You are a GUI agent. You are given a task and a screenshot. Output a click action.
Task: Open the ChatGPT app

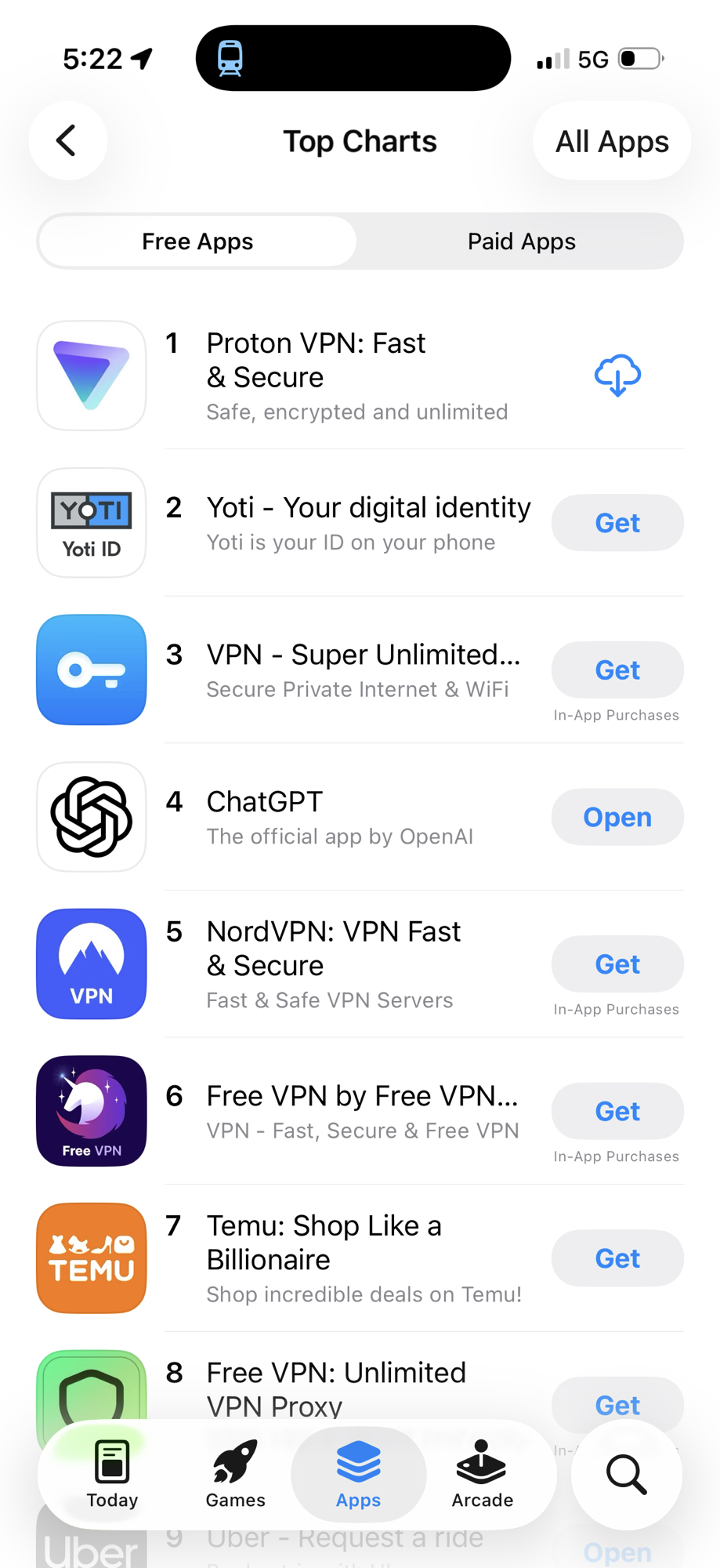coord(617,817)
